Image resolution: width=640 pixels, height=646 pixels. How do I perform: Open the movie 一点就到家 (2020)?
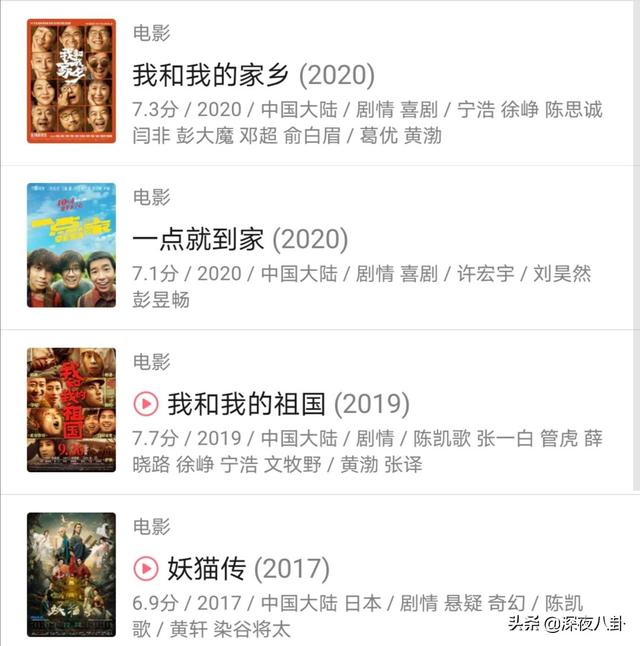[x=240, y=239]
